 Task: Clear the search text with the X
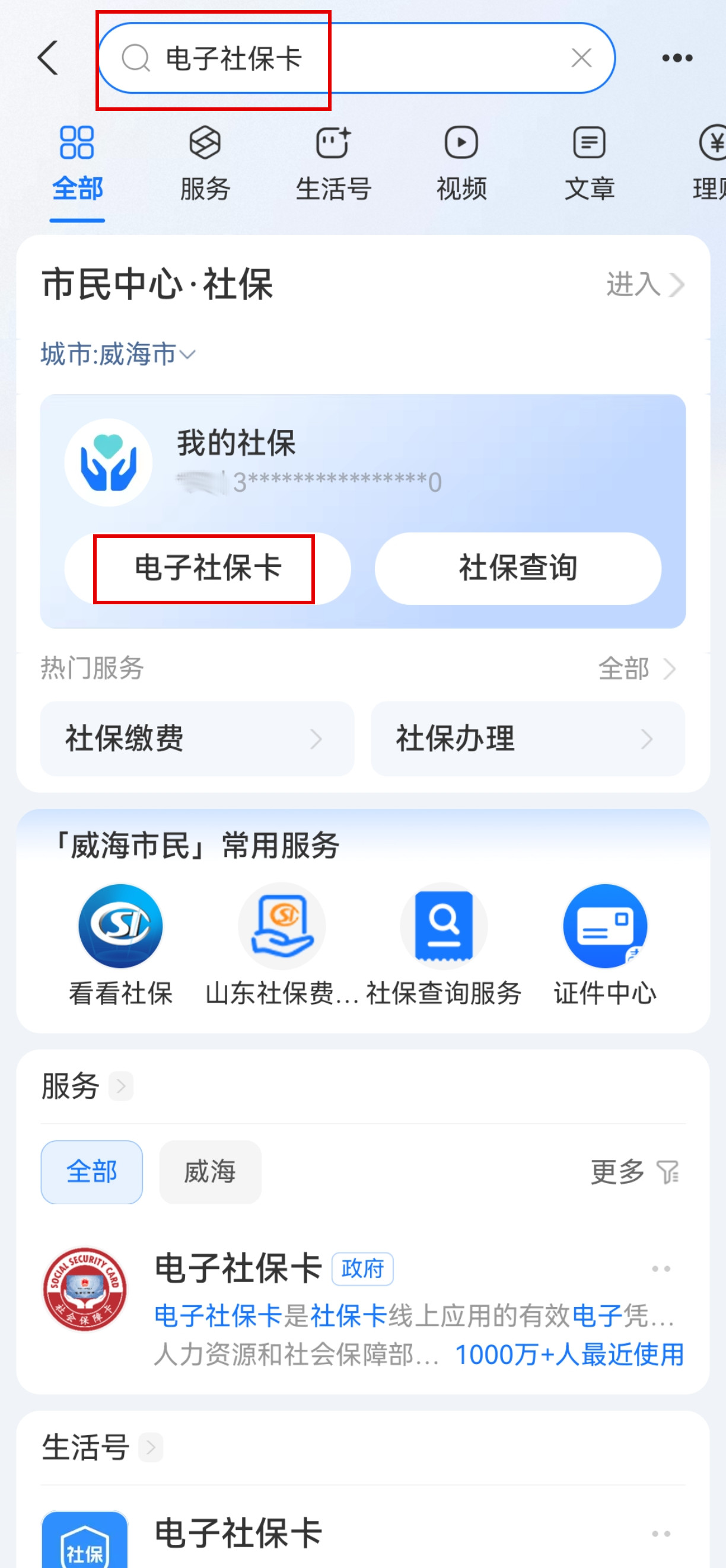pos(581,59)
